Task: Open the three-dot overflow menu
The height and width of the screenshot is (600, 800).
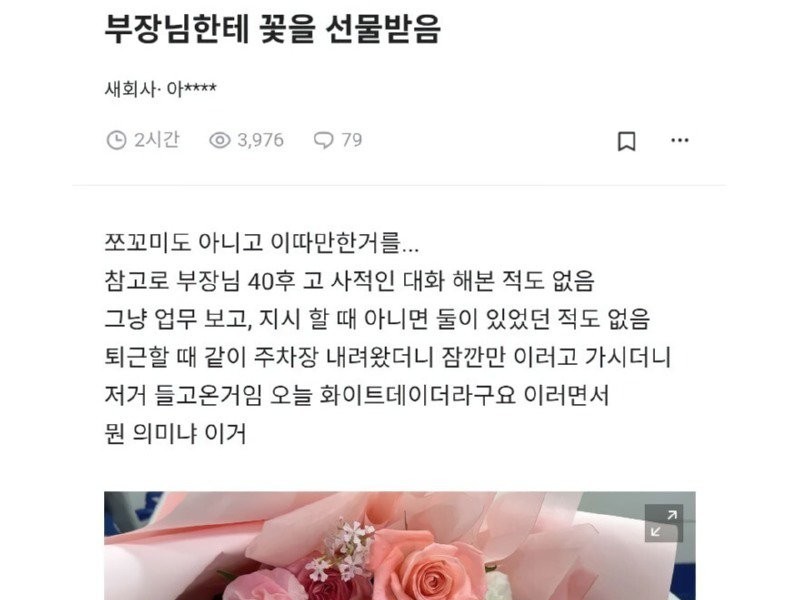Action: coord(679,141)
